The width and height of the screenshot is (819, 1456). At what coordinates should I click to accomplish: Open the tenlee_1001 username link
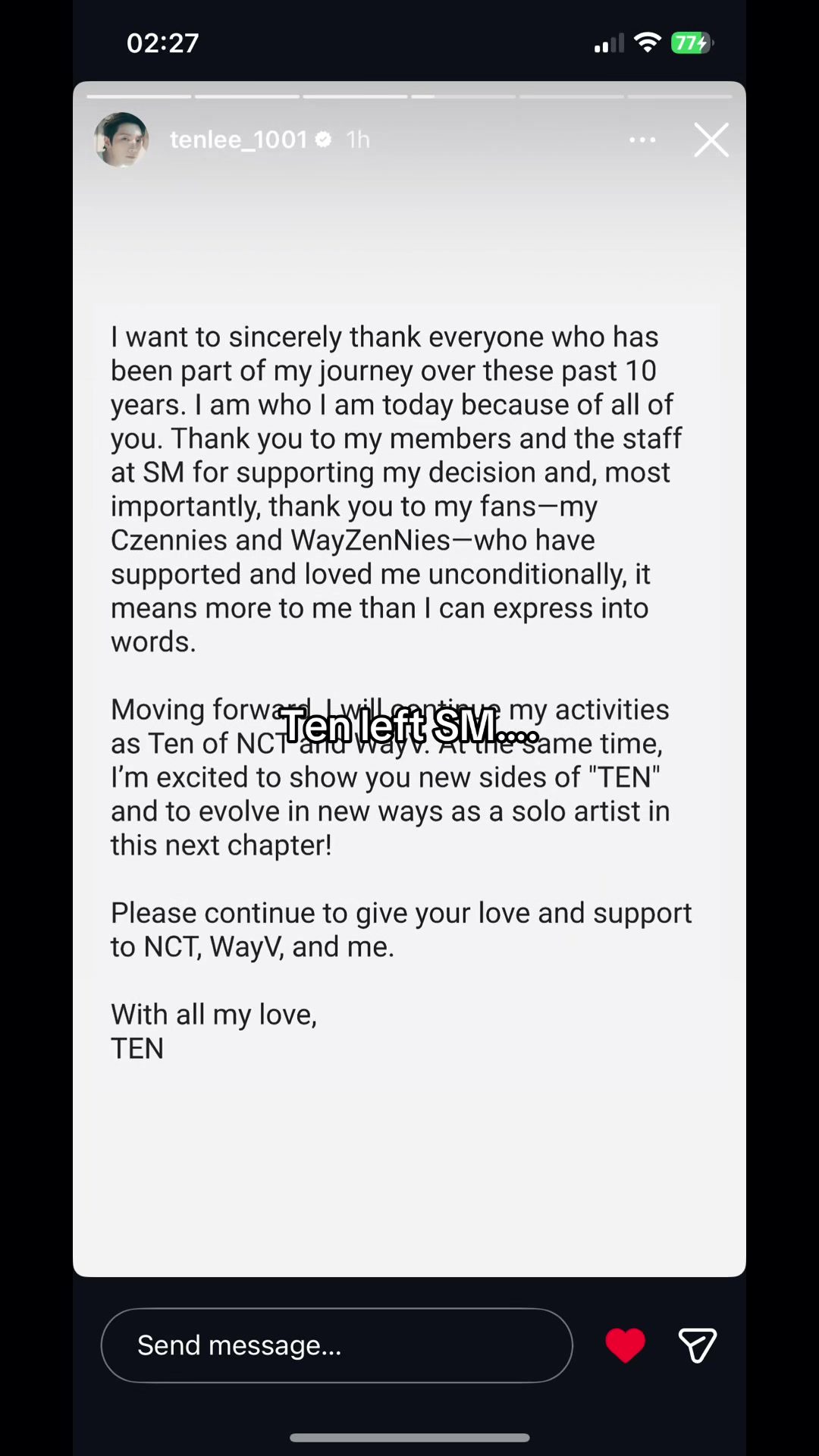pyautogui.click(x=238, y=140)
